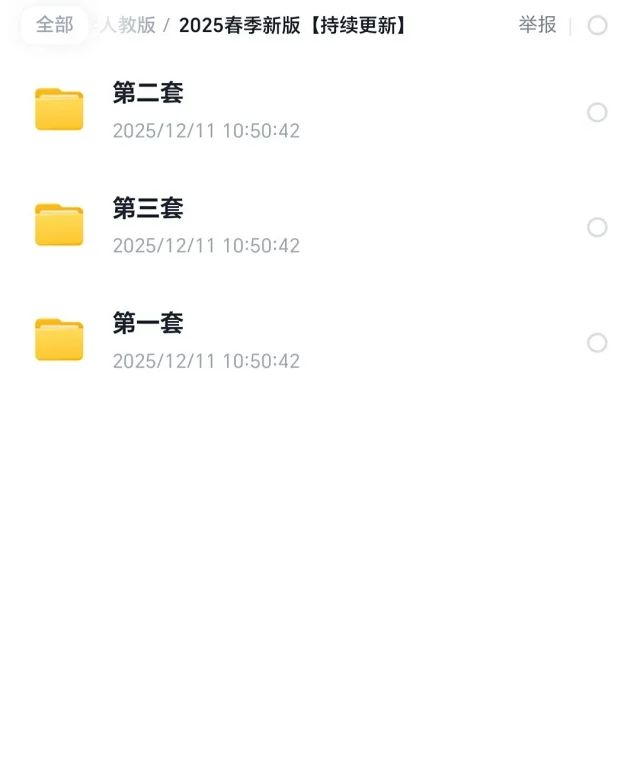Screen dimensions: 640x764
Task: Tick the circle next to 第三套
Action: (x=597, y=227)
